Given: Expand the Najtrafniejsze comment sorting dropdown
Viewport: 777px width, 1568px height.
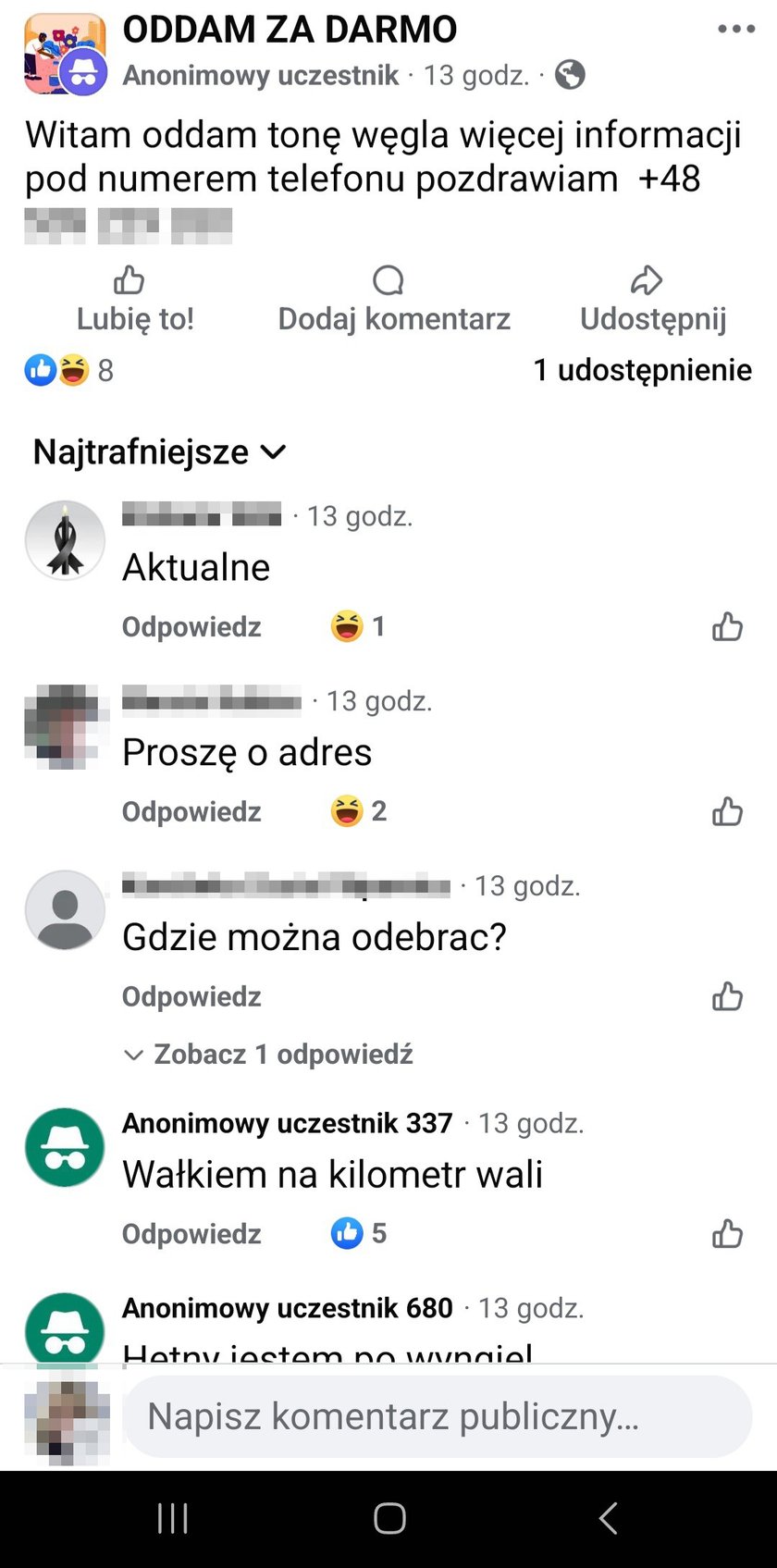Looking at the screenshot, I should click(159, 451).
